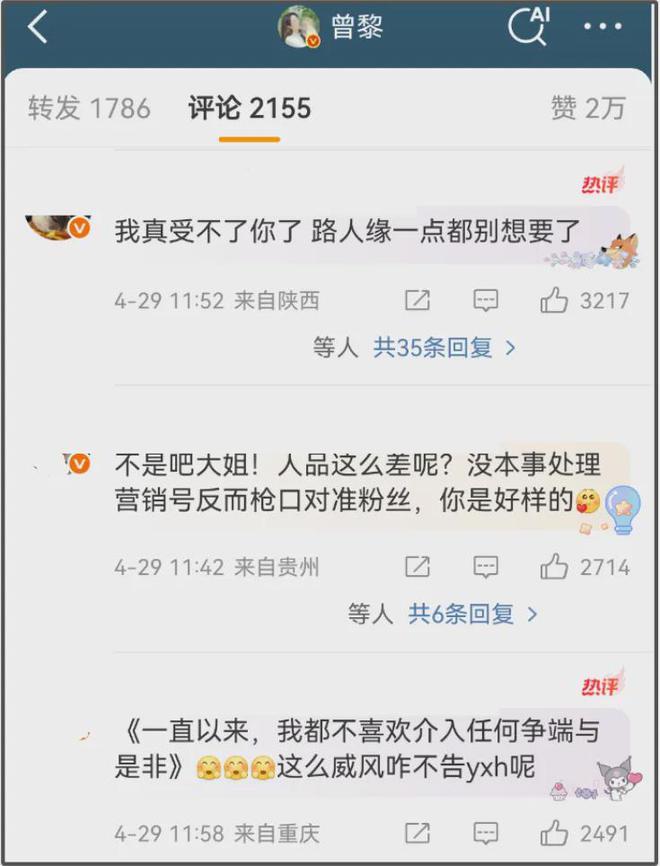Switch to the 赞 2万 tab
Image resolution: width=660 pixels, height=866 pixels.
[x=588, y=108]
